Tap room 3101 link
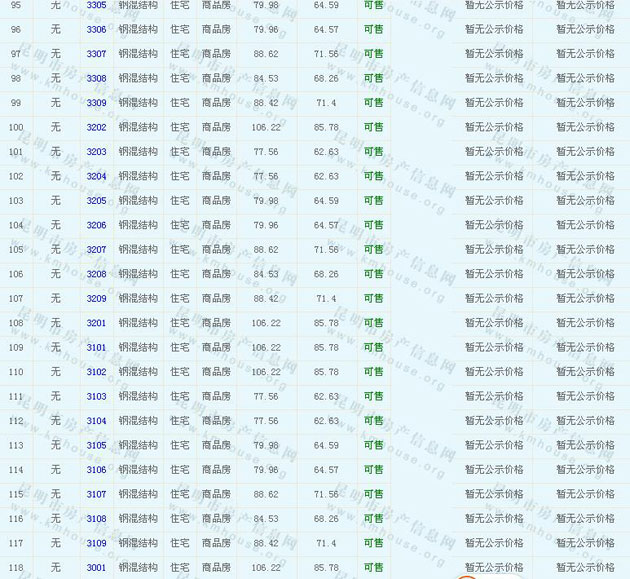 (x=96, y=347)
